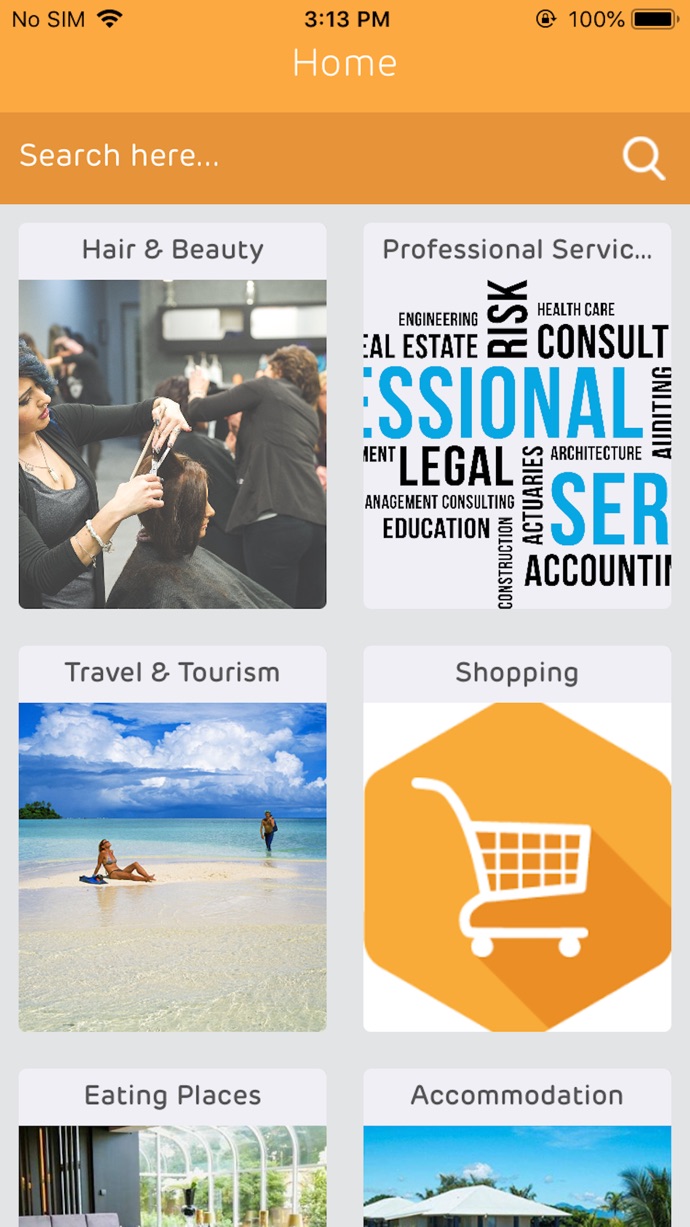Tap the Search here field
Image resolution: width=690 pixels, height=1227 pixels.
[300, 157]
